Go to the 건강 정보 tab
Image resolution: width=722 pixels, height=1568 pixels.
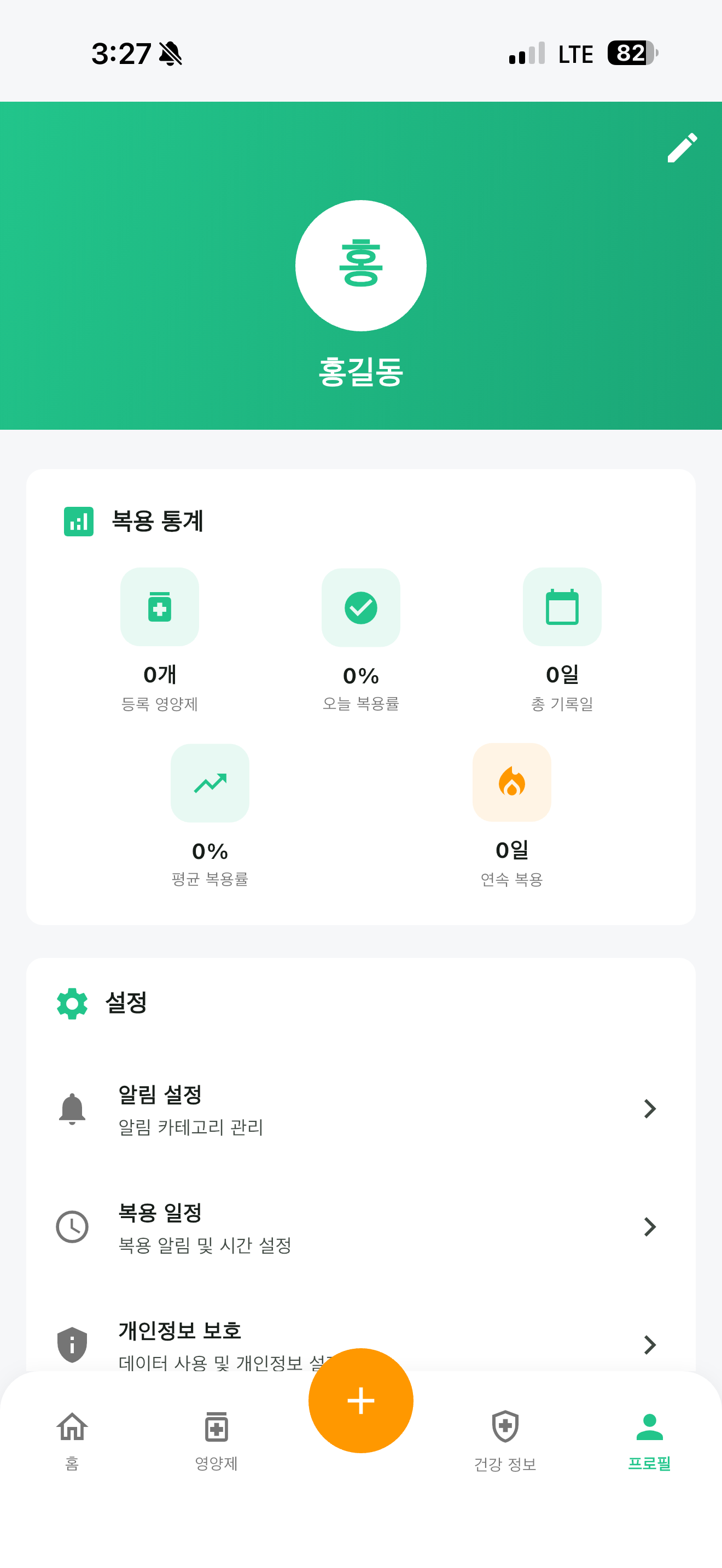[x=505, y=1440]
